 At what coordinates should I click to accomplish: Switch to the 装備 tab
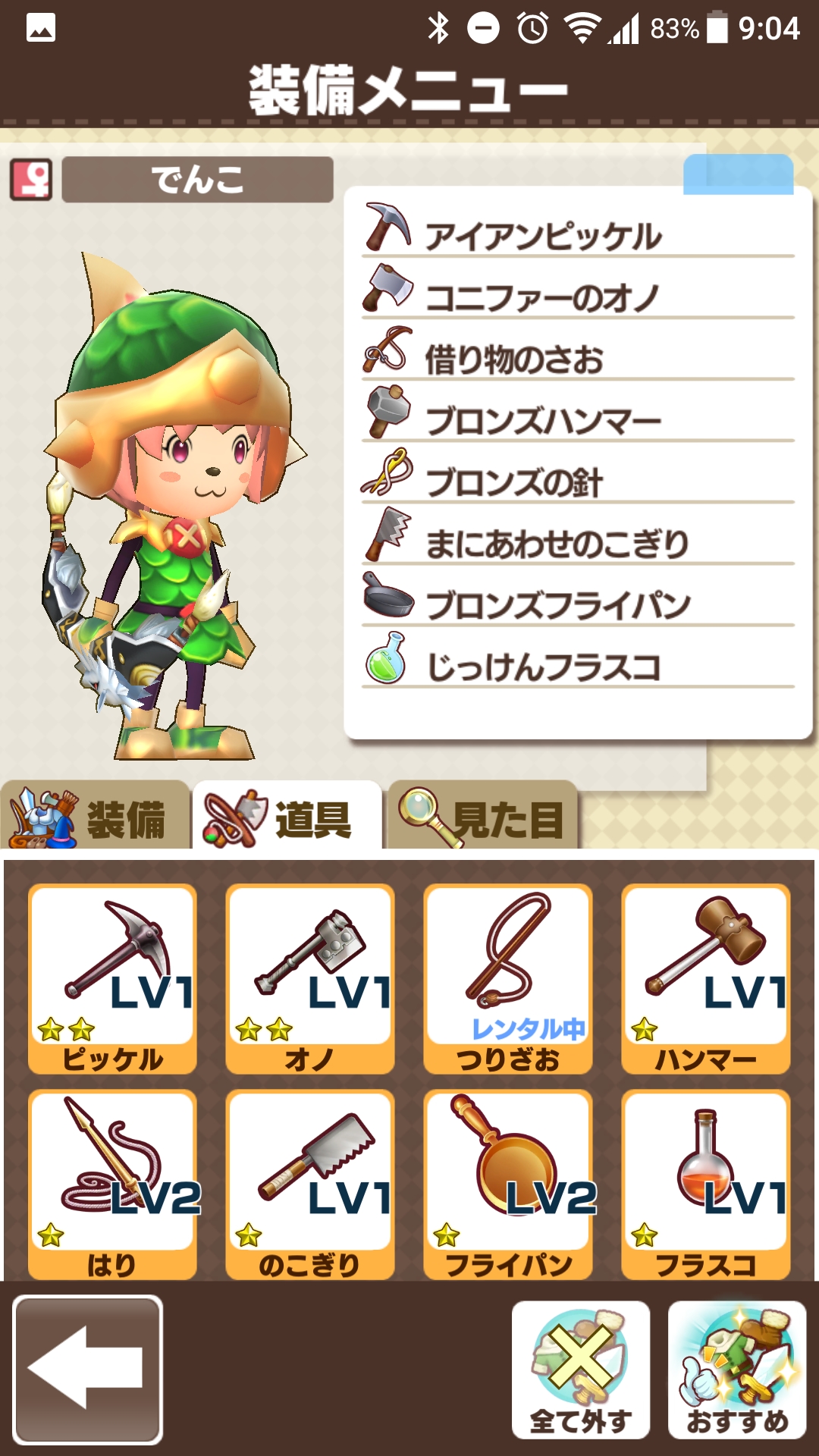(96, 817)
